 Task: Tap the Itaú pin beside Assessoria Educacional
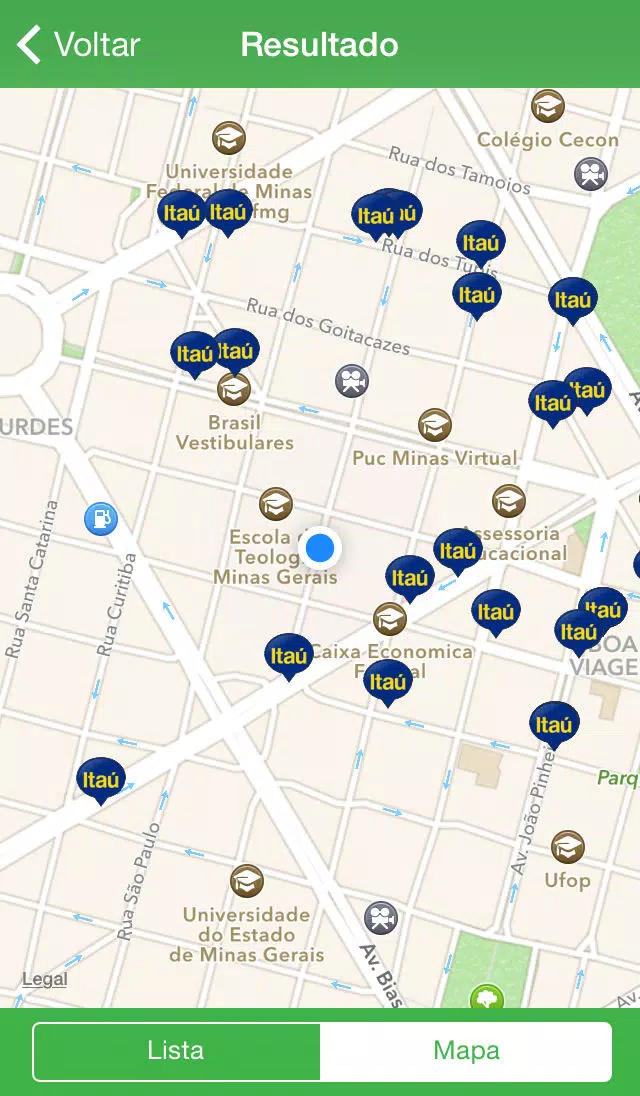click(458, 552)
